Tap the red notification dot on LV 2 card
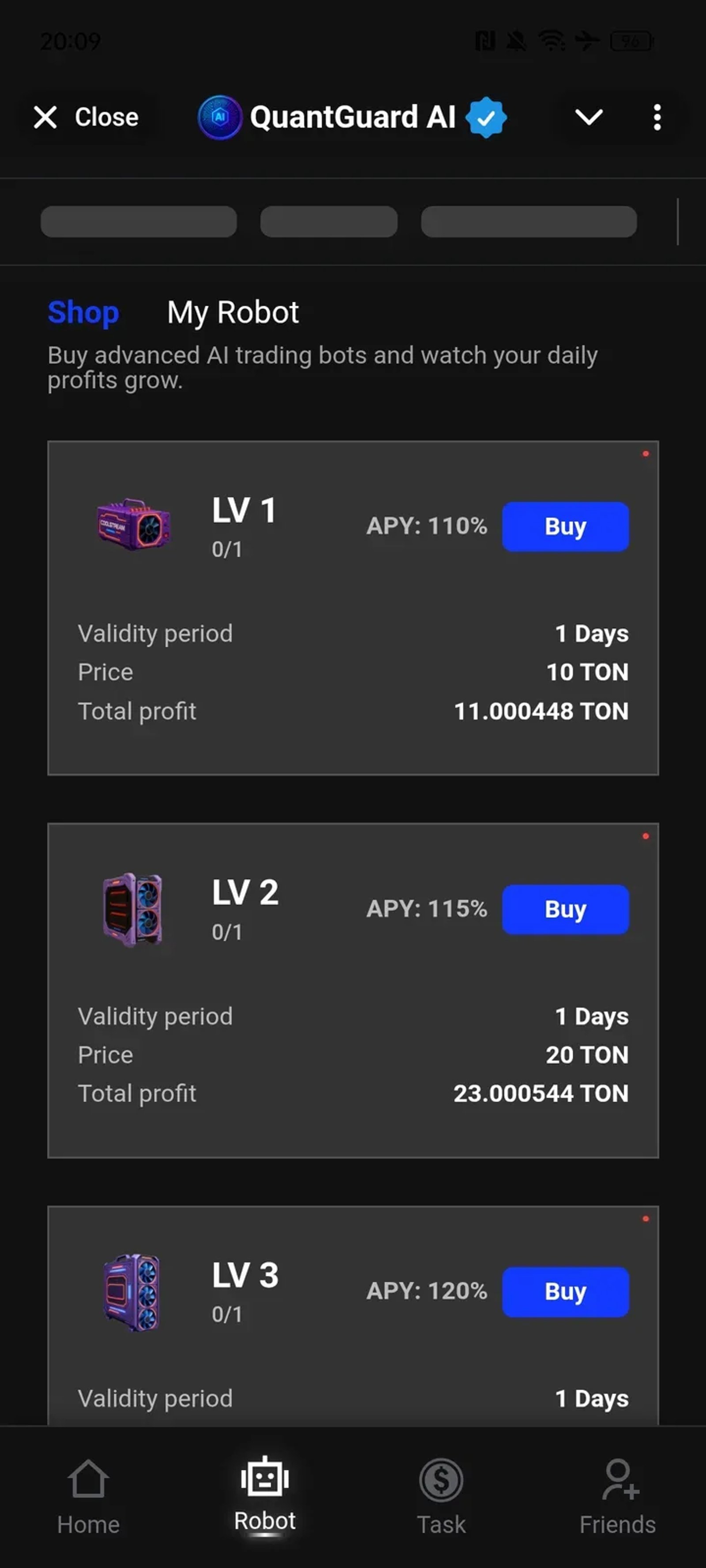This screenshot has width=706, height=1568. pyautogui.click(x=645, y=836)
